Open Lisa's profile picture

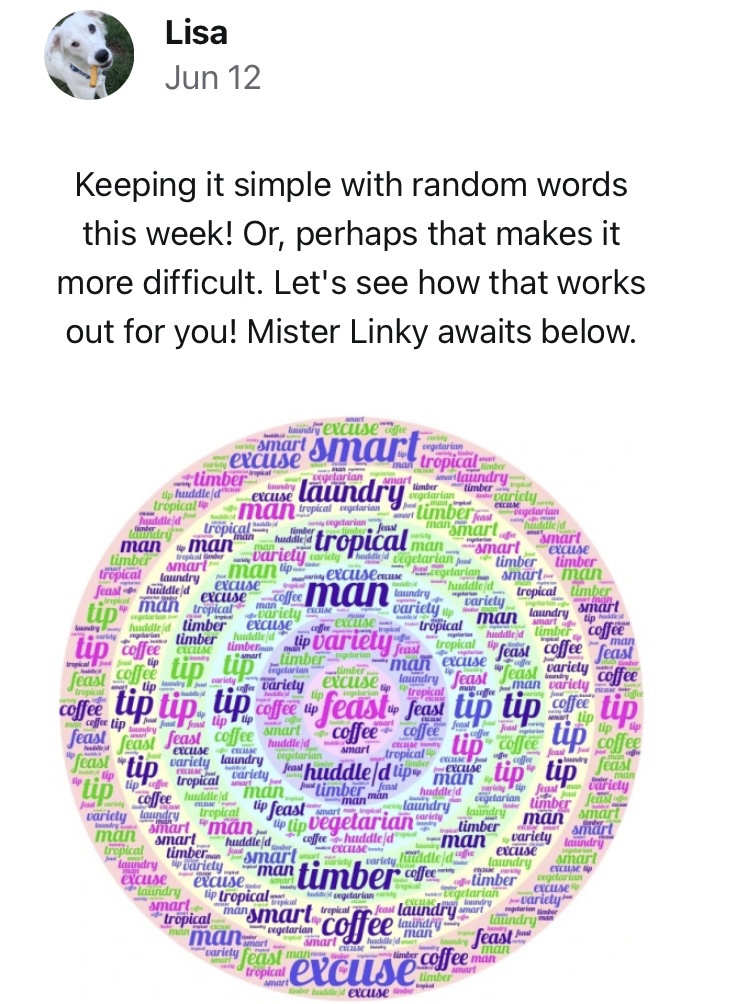pyautogui.click(x=89, y=56)
